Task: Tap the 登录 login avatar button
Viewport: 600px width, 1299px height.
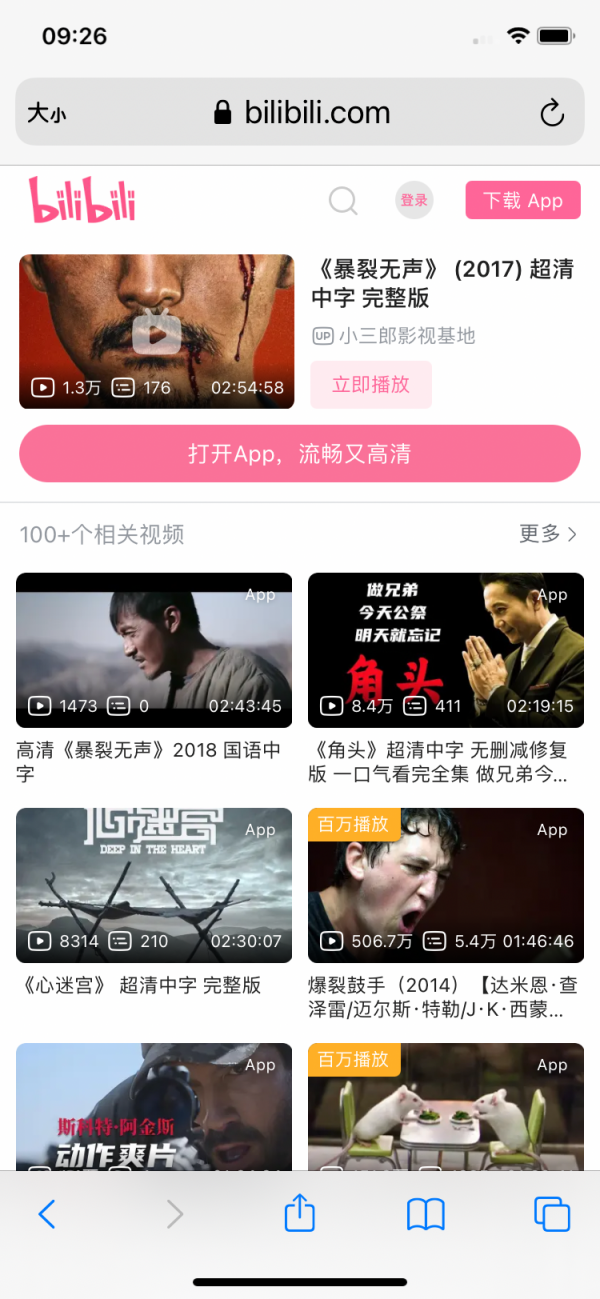Action: [x=414, y=201]
